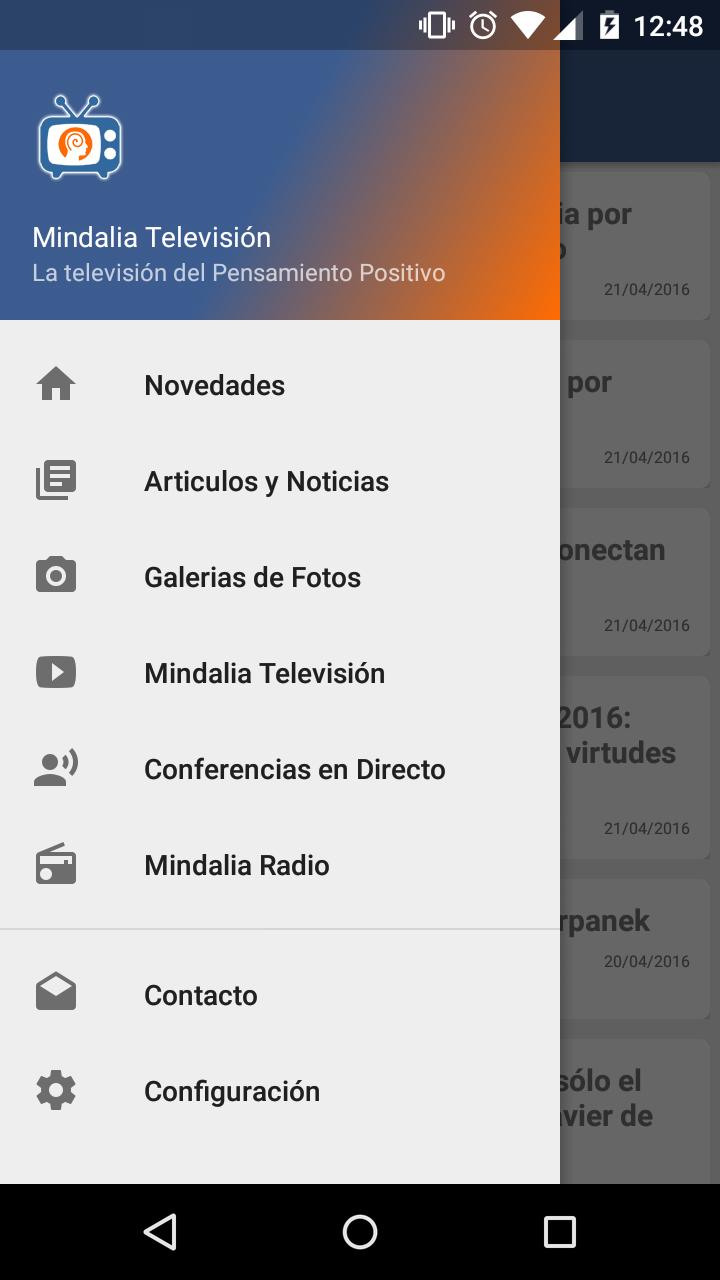Screen dimensions: 720x1280
Task: Click the Conferencias en Directo speaker icon
Action: point(55,767)
